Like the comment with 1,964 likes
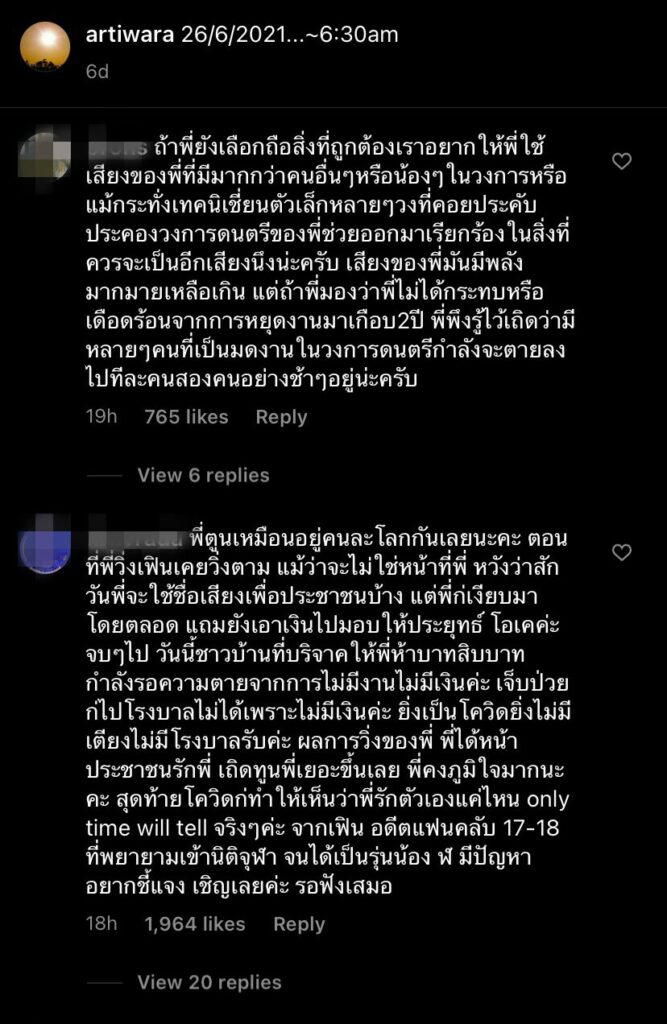The height and width of the screenshot is (1024, 667). click(621, 552)
